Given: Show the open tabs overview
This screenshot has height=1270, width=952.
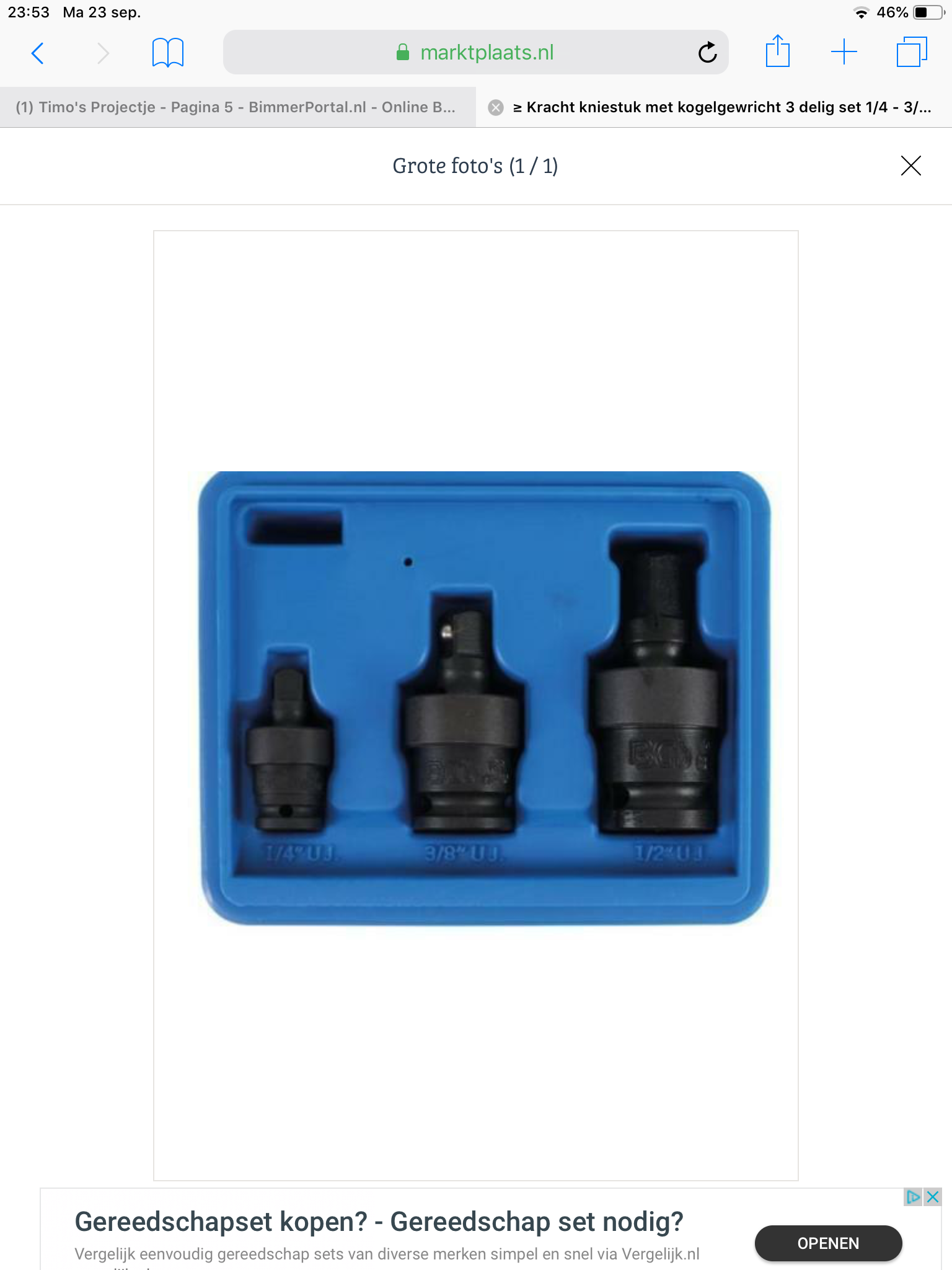Looking at the screenshot, I should [912, 52].
